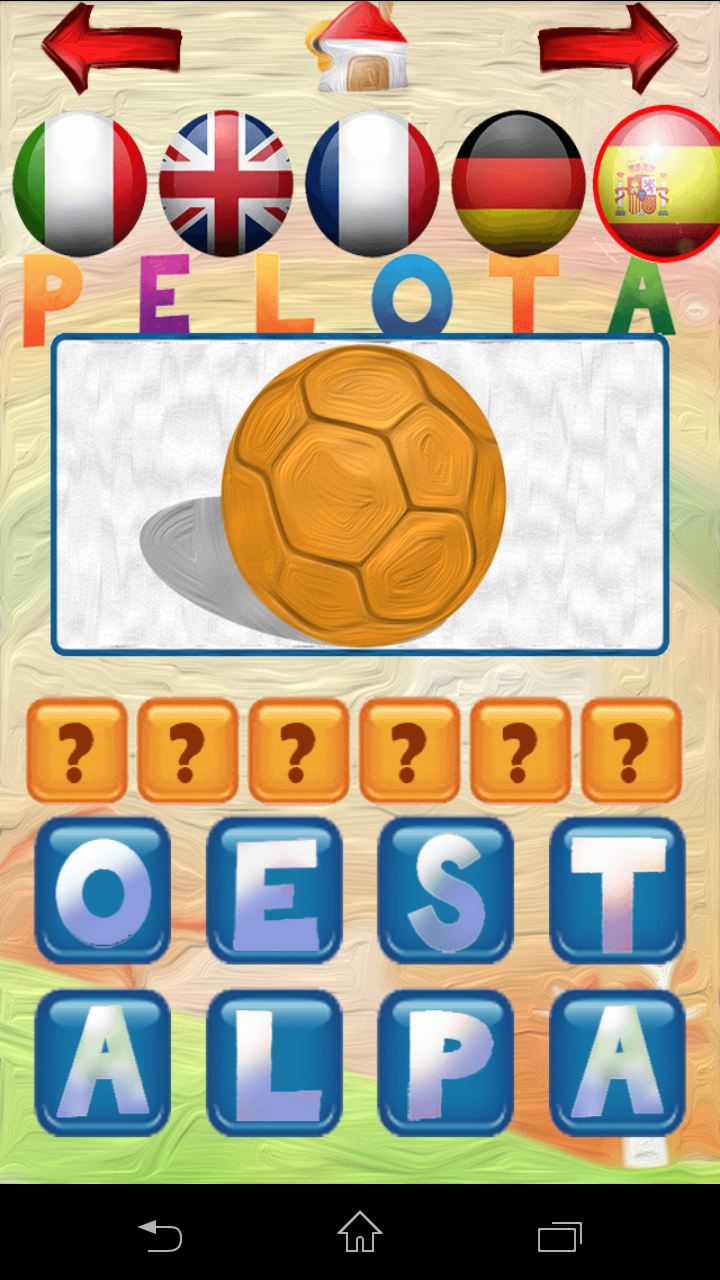Advance to next word with right arrow
Image resolution: width=720 pixels, height=1280 pixels.
609,45
